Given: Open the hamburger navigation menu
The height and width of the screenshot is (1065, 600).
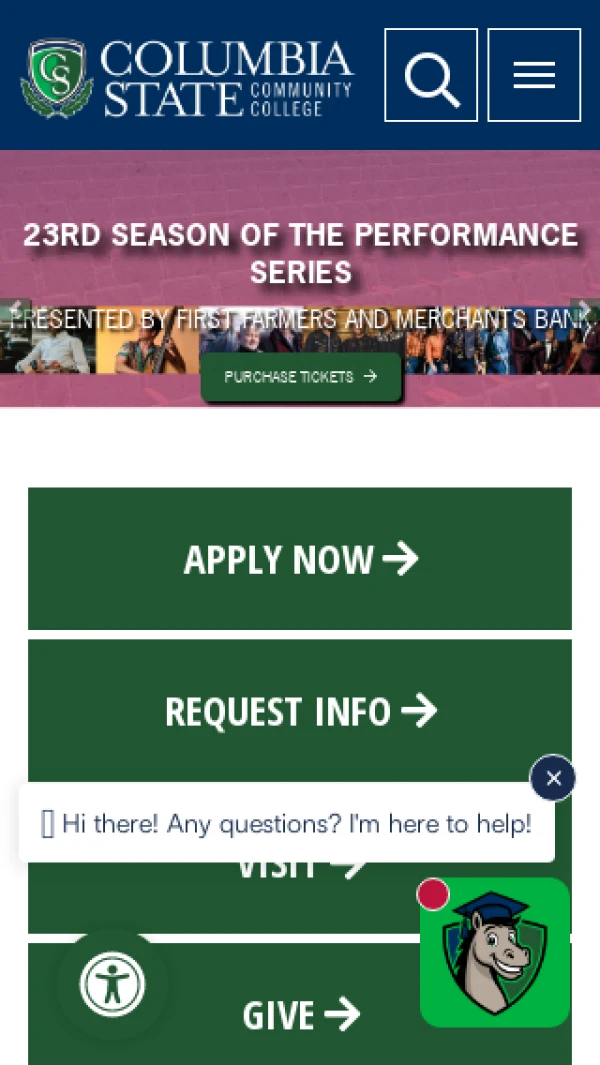Looking at the screenshot, I should [534, 75].
